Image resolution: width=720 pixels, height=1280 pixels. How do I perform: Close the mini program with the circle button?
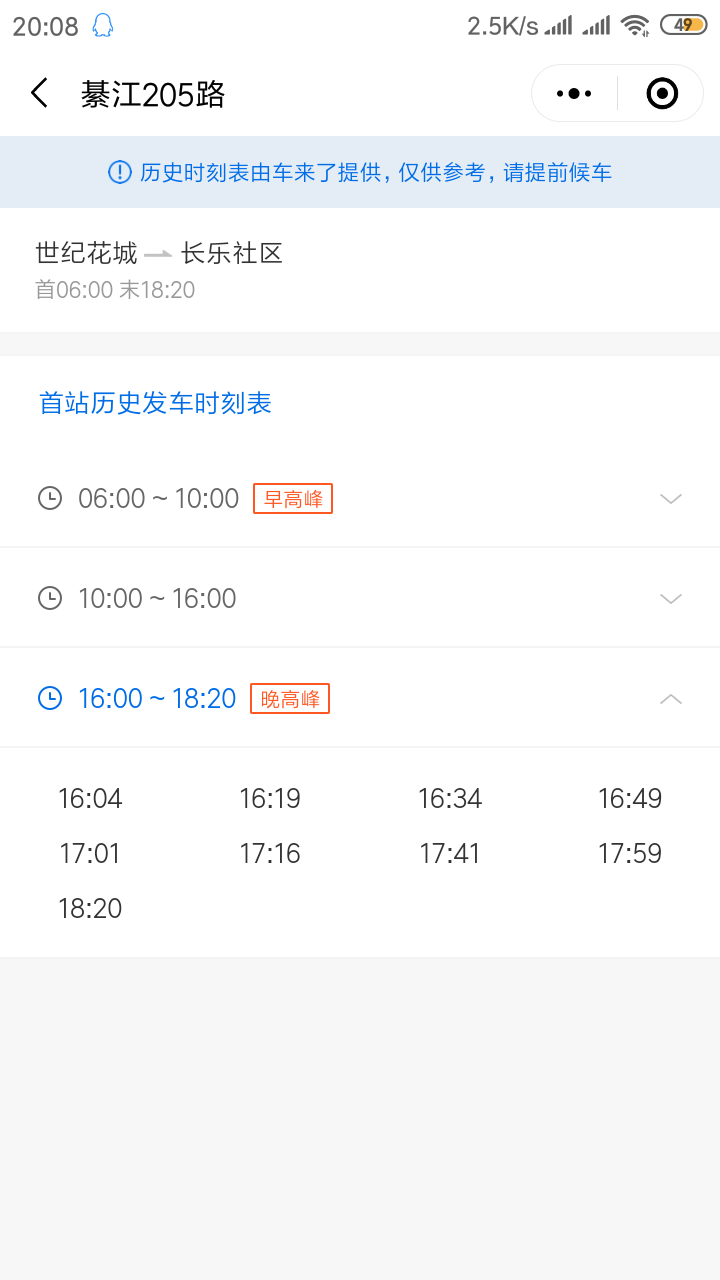point(662,94)
